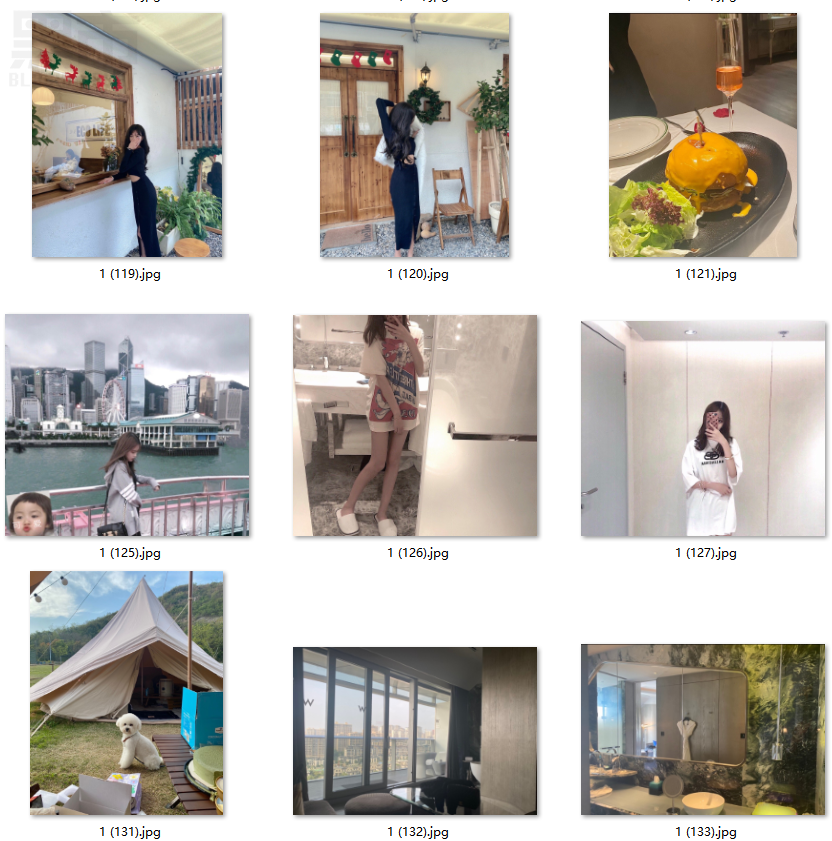This screenshot has height=841, width=832.
Task: Open the harbor skyline photo 1 (125).jpg
Action: coord(127,425)
